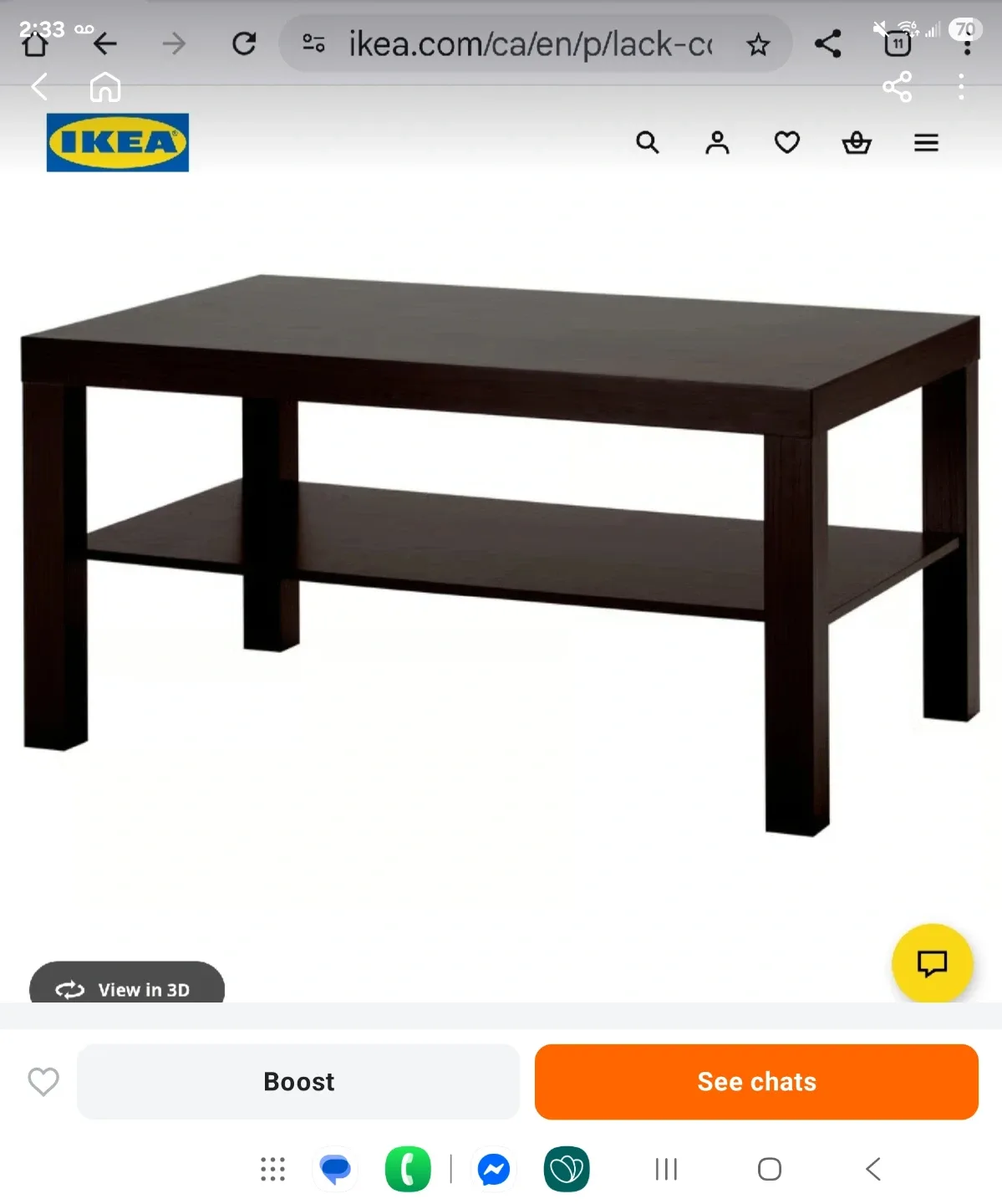Open Messenger from the bottom bar

[492, 1169]
